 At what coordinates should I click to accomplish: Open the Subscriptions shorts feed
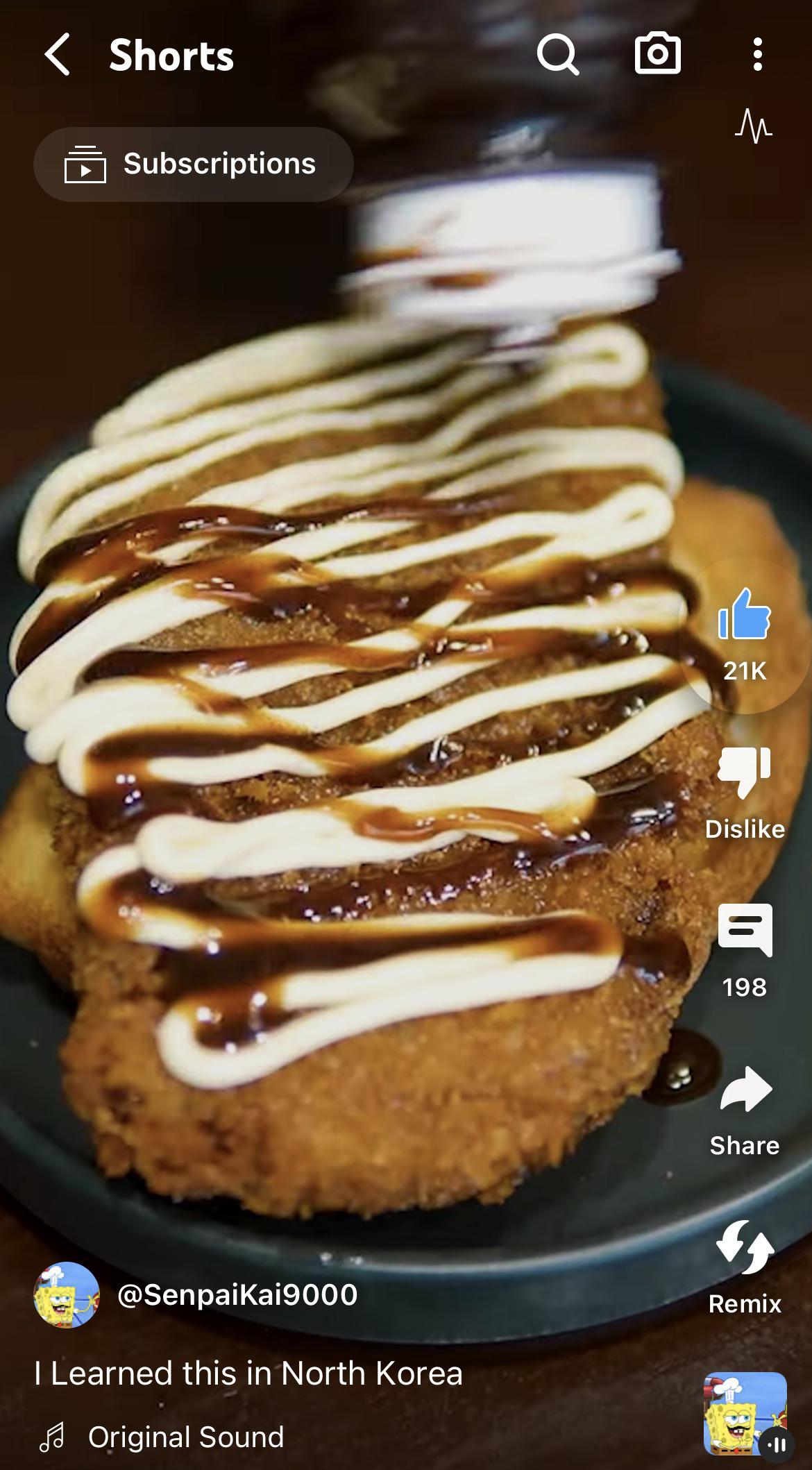click(x=193, y=164)
